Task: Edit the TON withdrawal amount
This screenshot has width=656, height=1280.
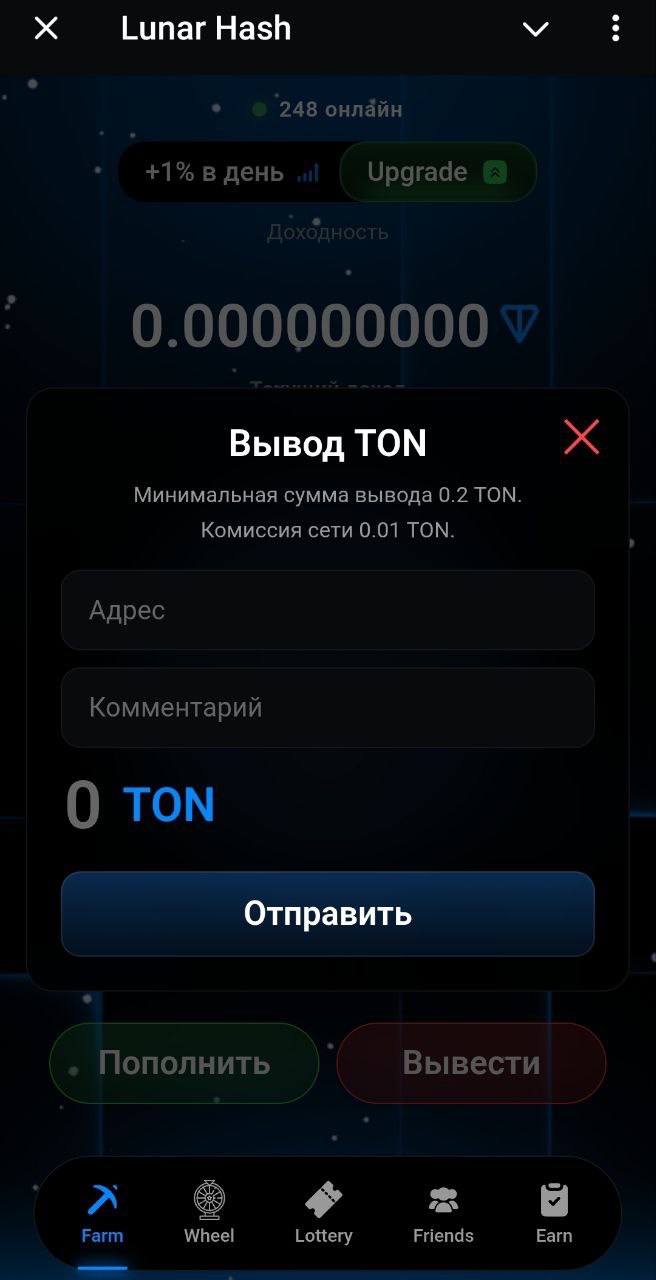Action: pos(84,805)
